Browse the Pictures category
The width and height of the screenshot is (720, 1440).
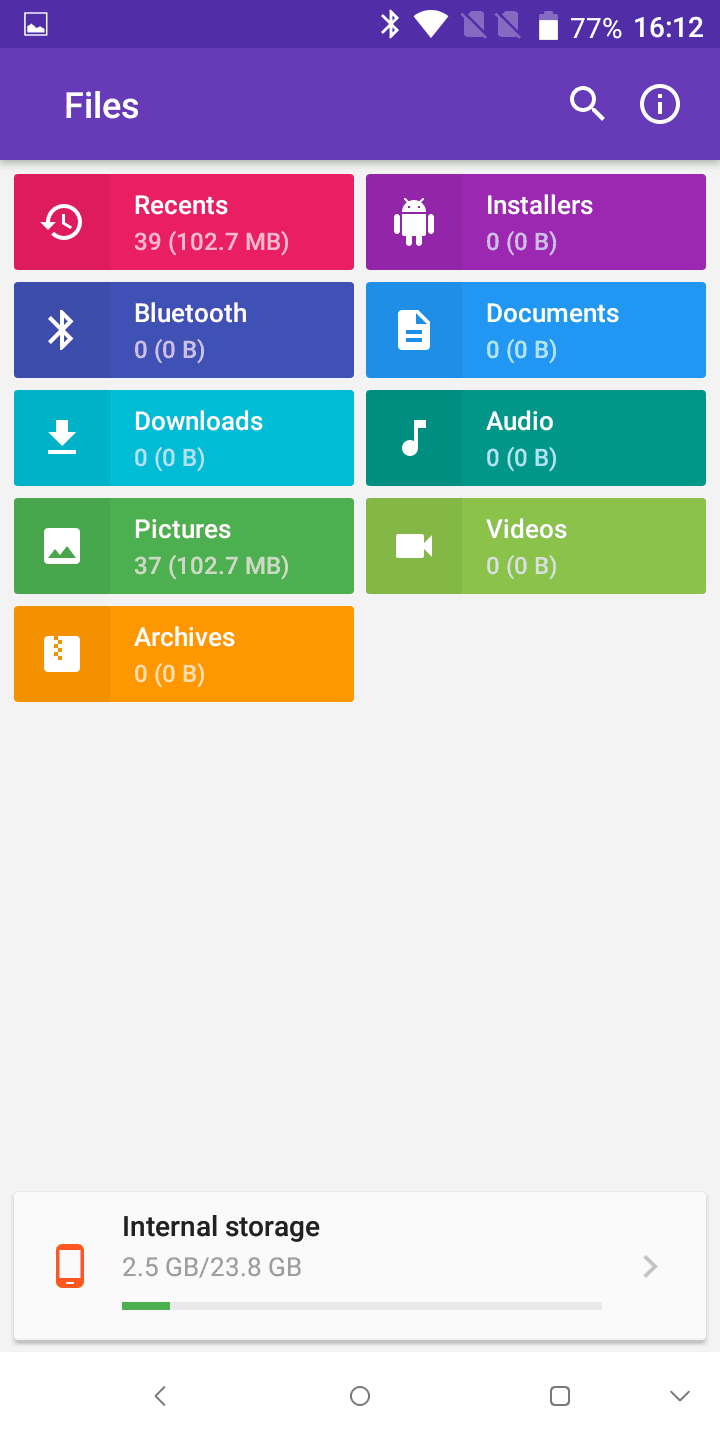click(x=184, y=546)
